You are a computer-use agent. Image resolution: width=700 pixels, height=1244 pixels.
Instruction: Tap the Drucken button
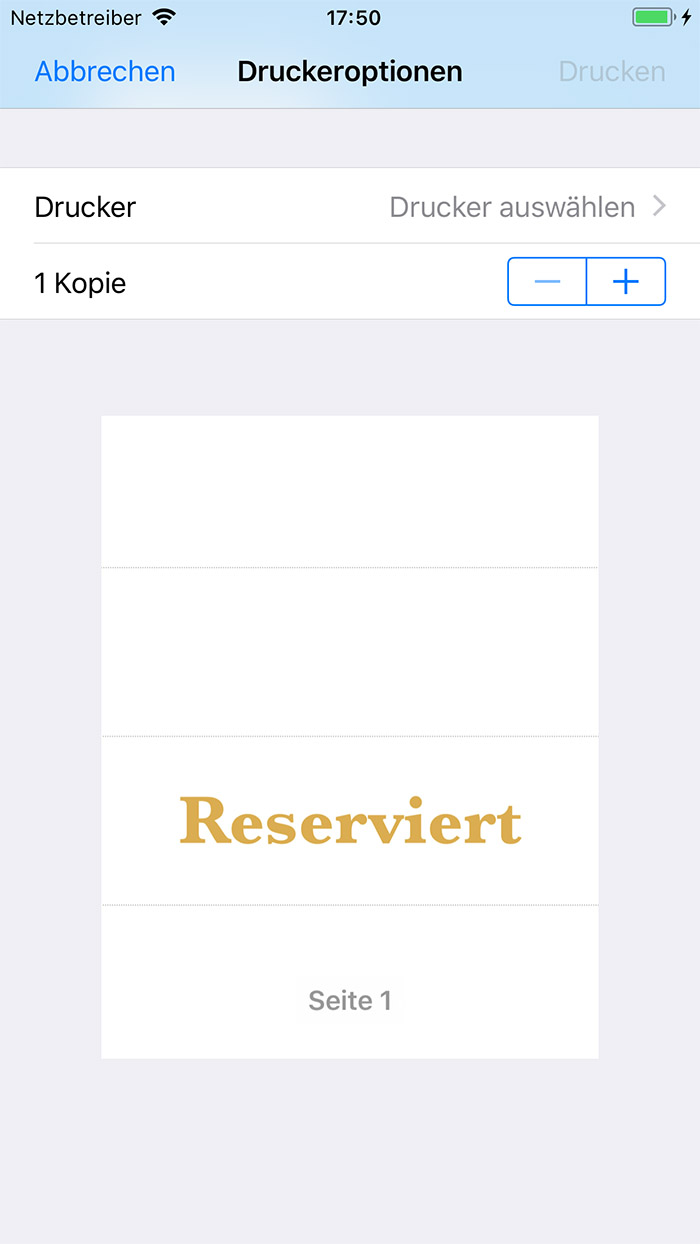(x=611, y=72)
